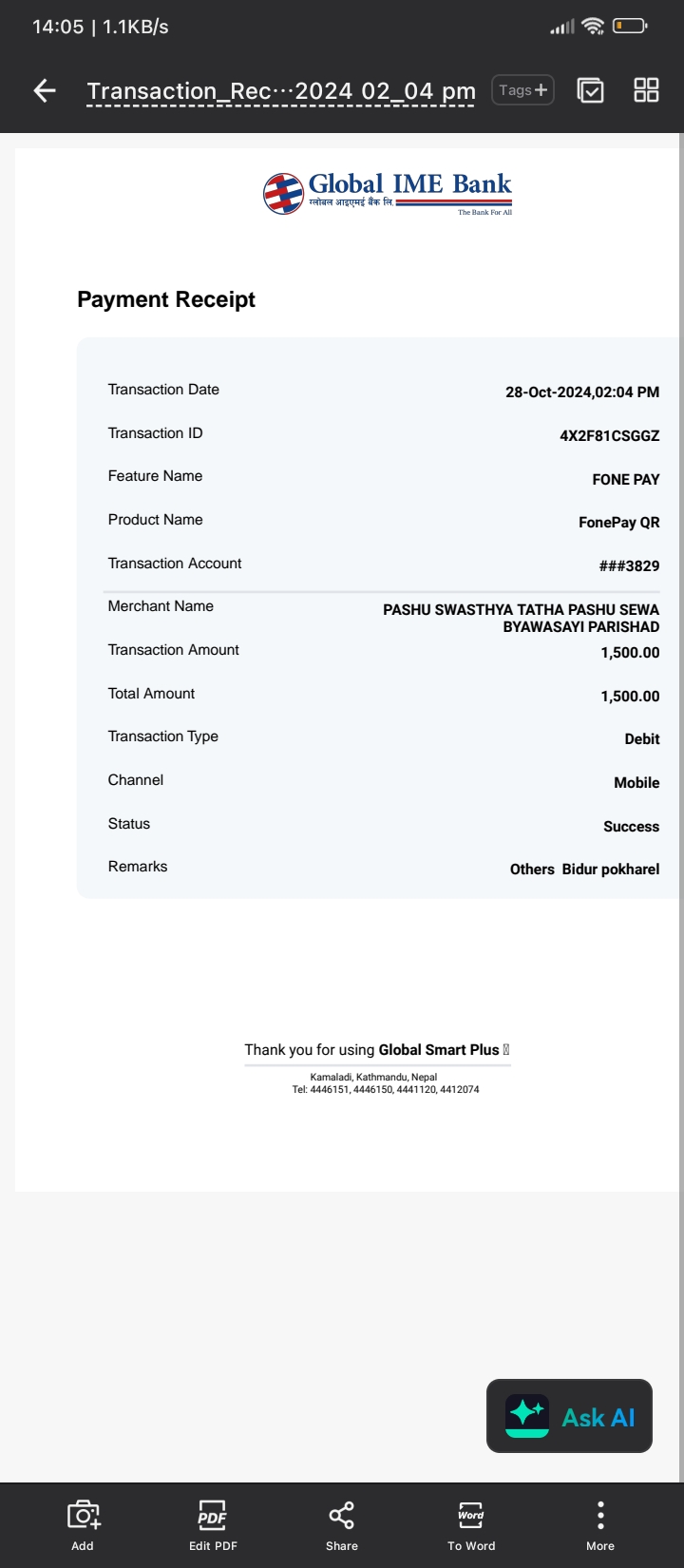The image size is (684, 1568).
Task: Add a new page with camera
Action: click(83, 1523)
